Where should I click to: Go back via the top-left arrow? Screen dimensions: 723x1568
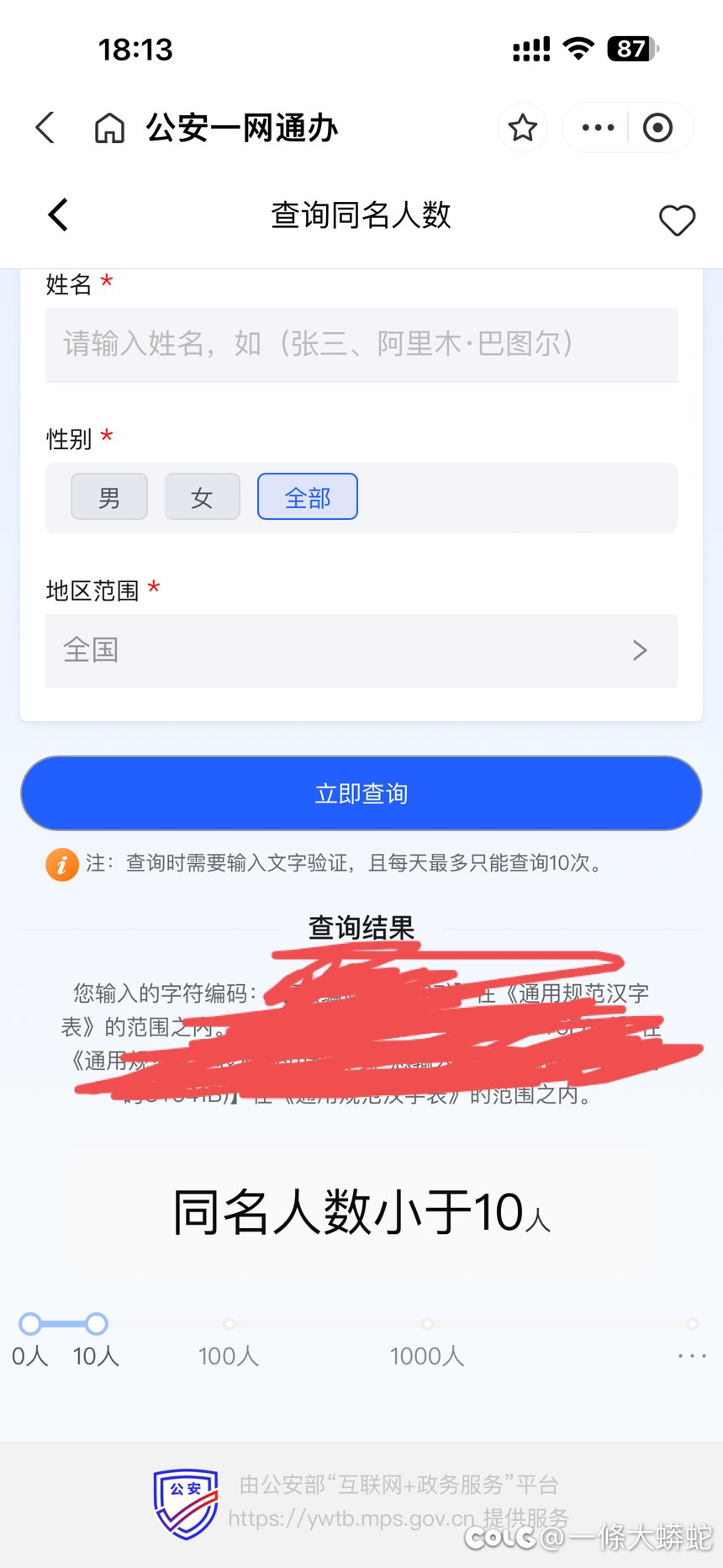click(x=45, y=128)
